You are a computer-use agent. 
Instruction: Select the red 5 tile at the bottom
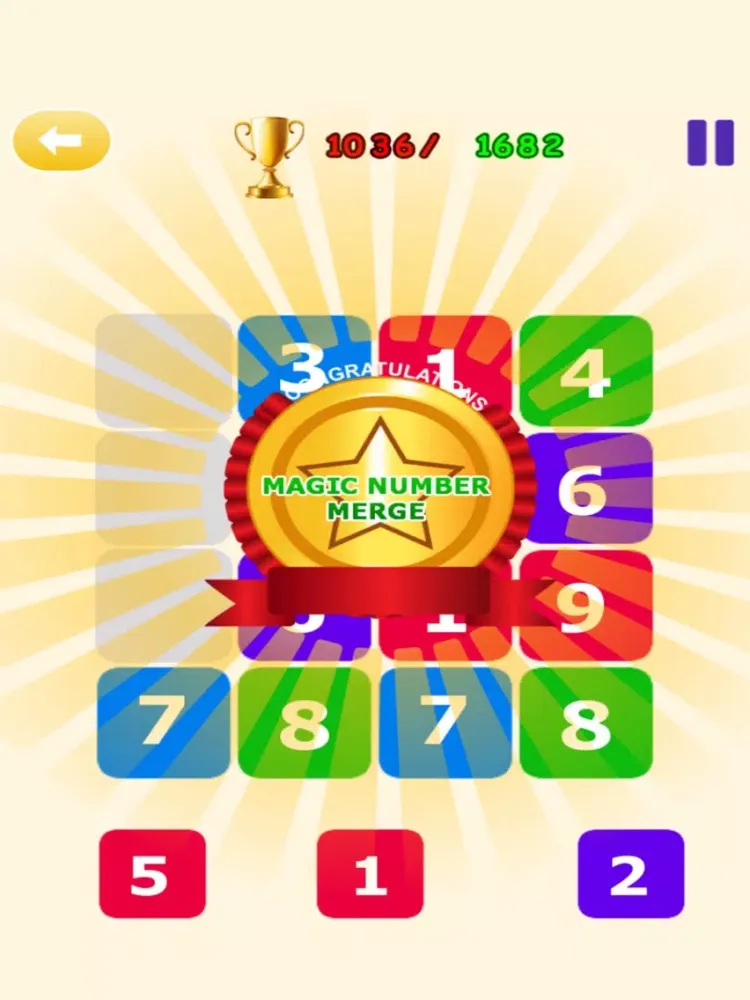(152, 874)
